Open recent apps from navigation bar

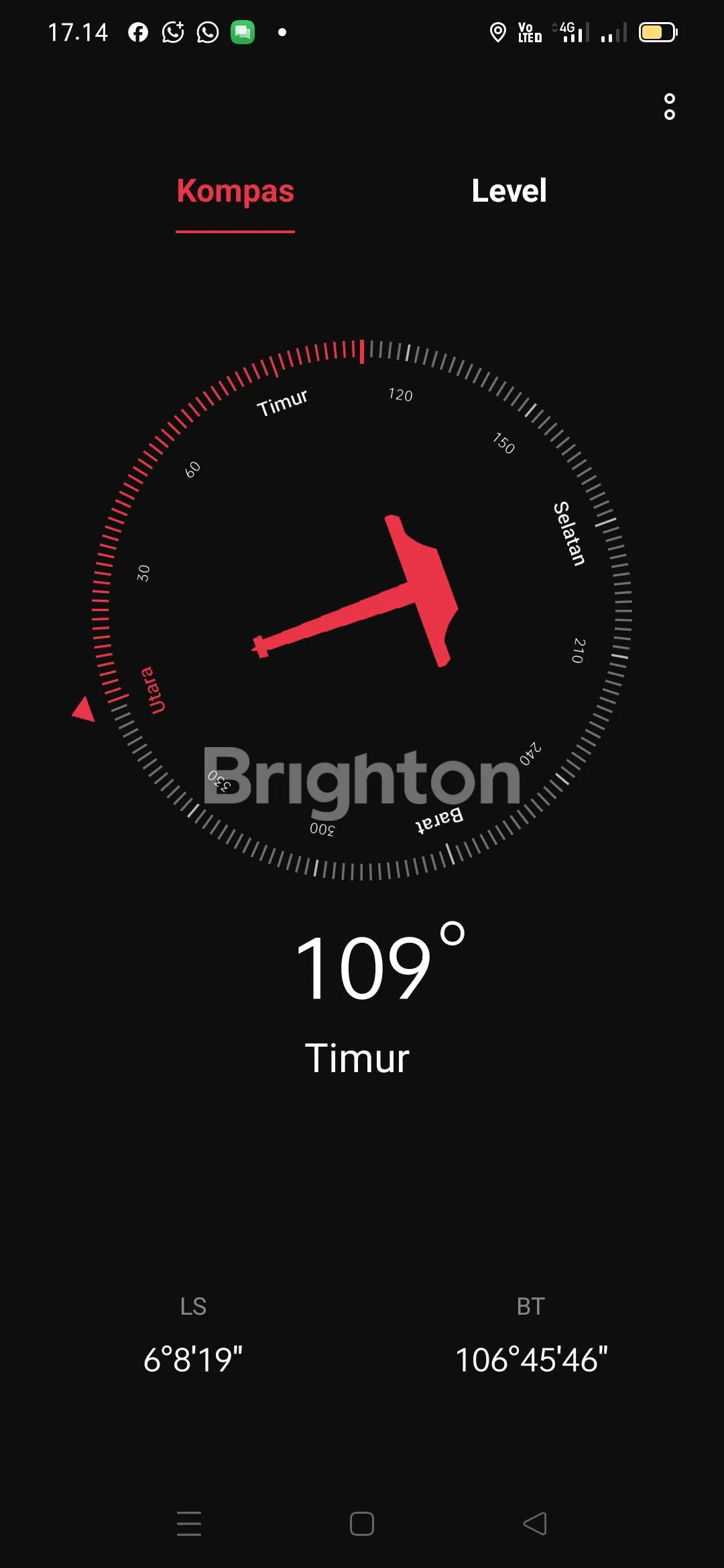pyautogui.click(x=189, y=1523)
